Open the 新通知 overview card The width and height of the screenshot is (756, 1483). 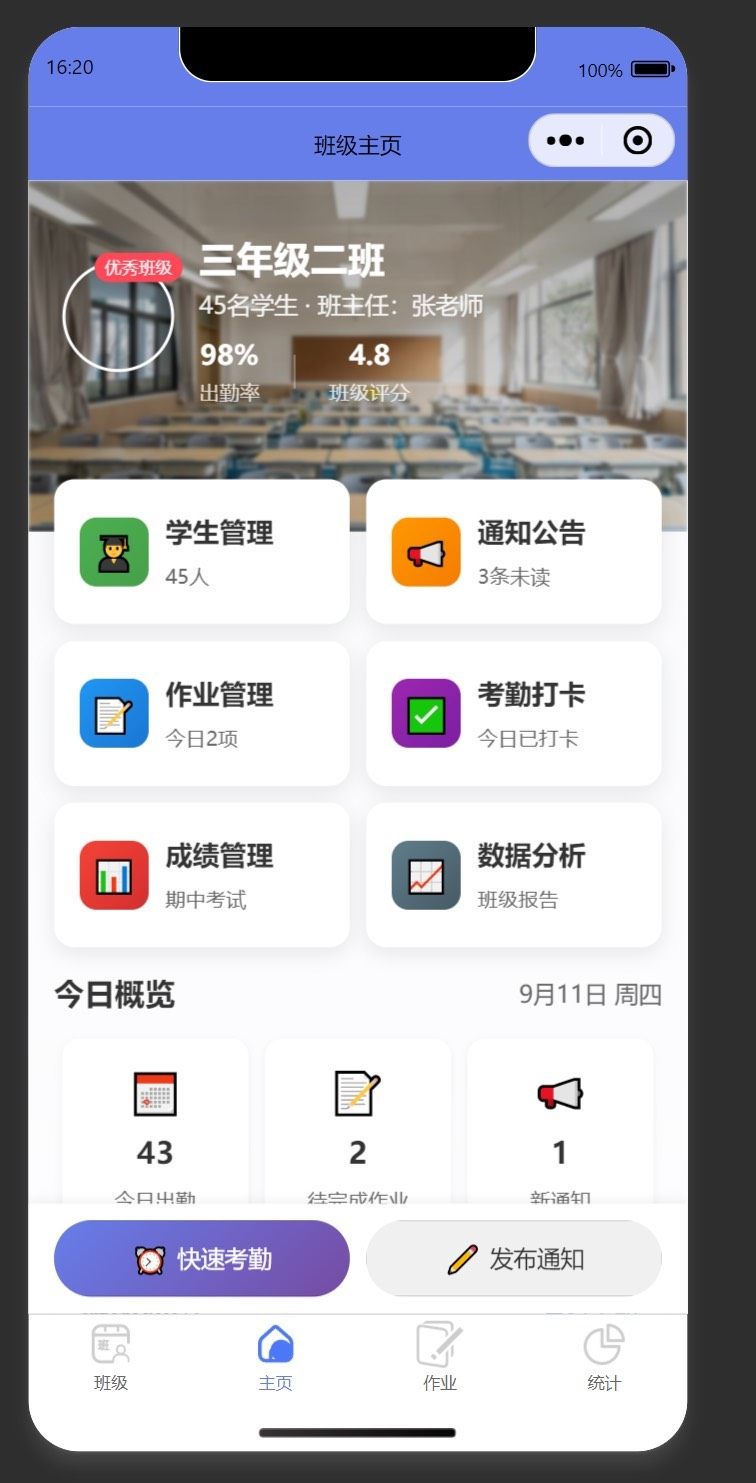(x=560, y=1120)
